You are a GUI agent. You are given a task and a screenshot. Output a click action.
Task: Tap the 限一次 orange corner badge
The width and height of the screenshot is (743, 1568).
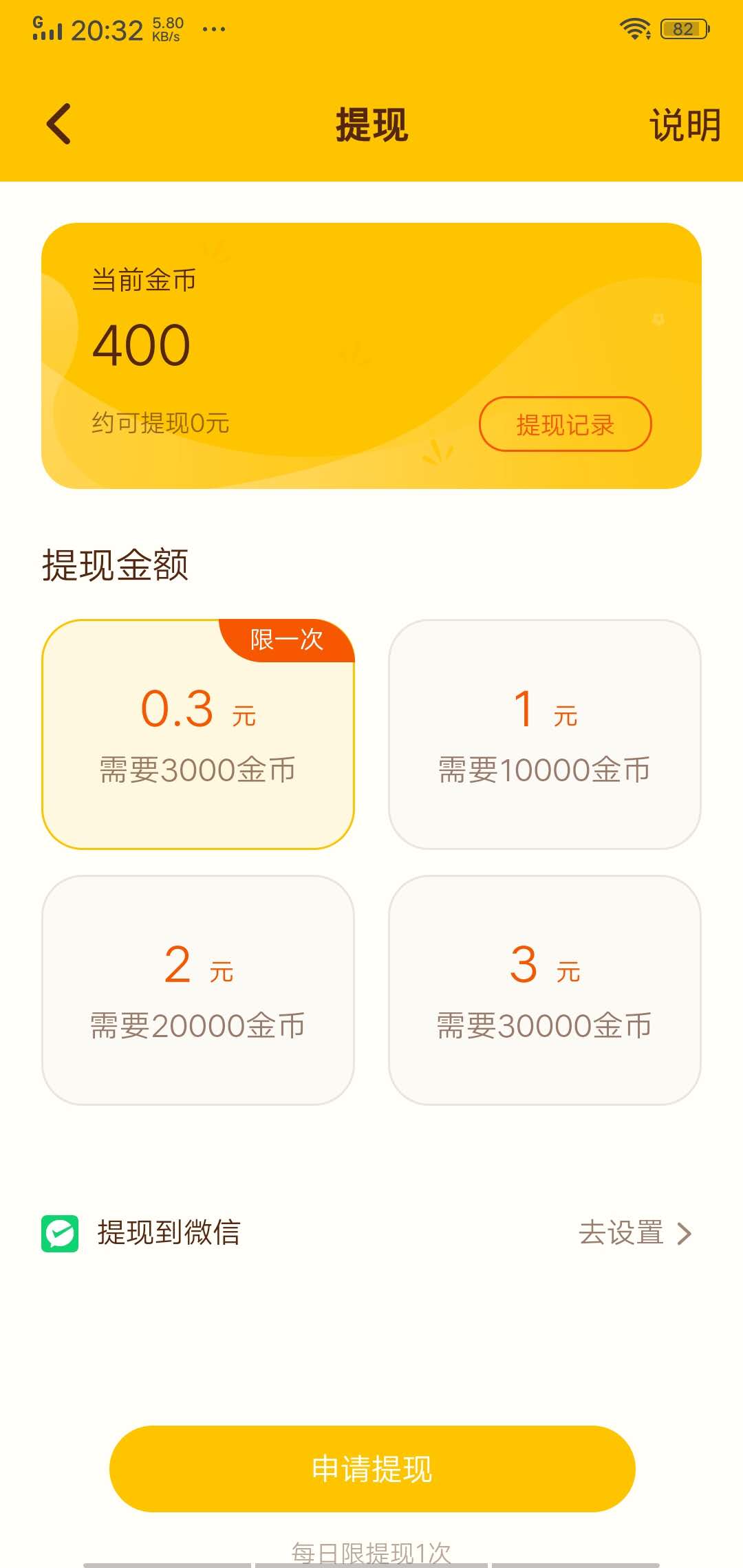click(x=287, y=640)
